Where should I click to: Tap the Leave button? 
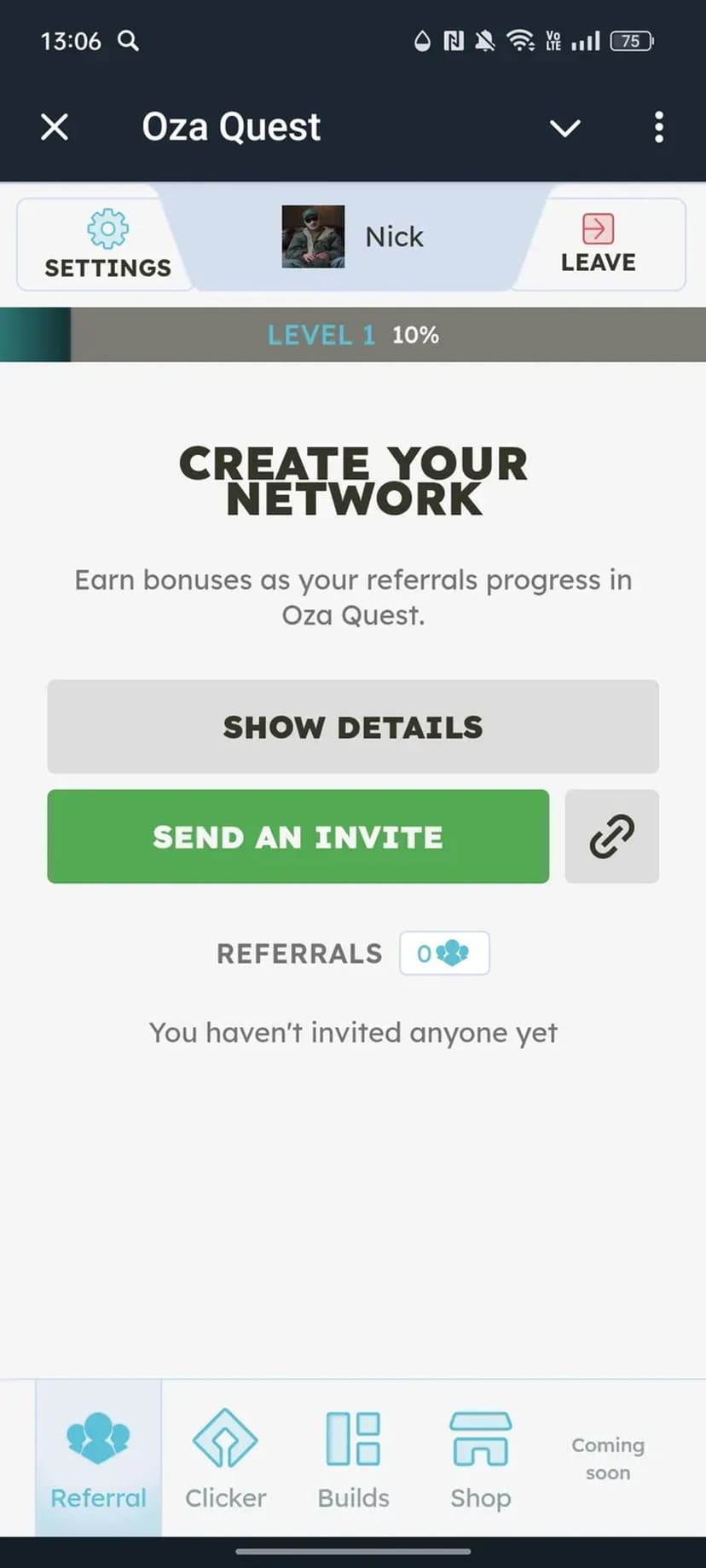point(598,244)
